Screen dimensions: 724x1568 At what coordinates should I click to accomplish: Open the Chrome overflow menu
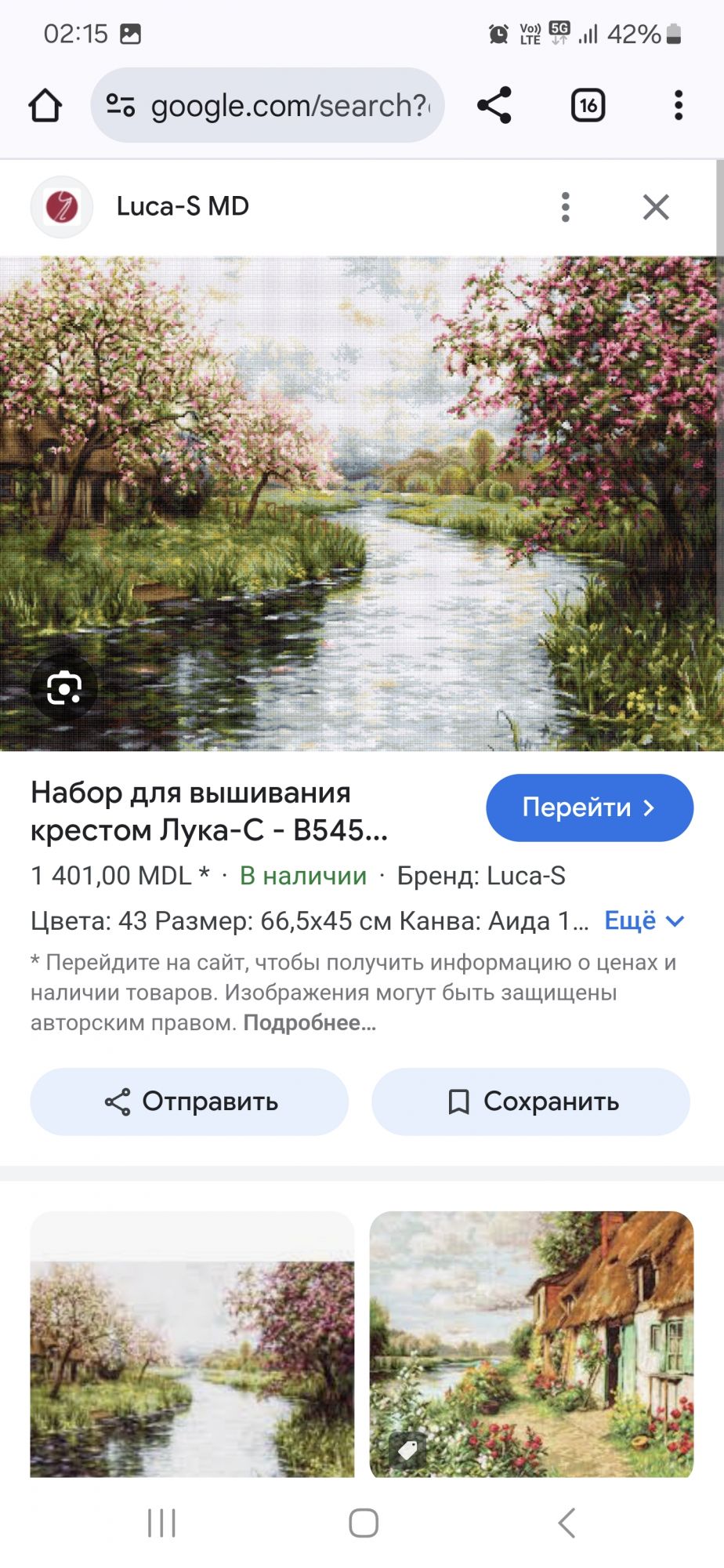679,105
